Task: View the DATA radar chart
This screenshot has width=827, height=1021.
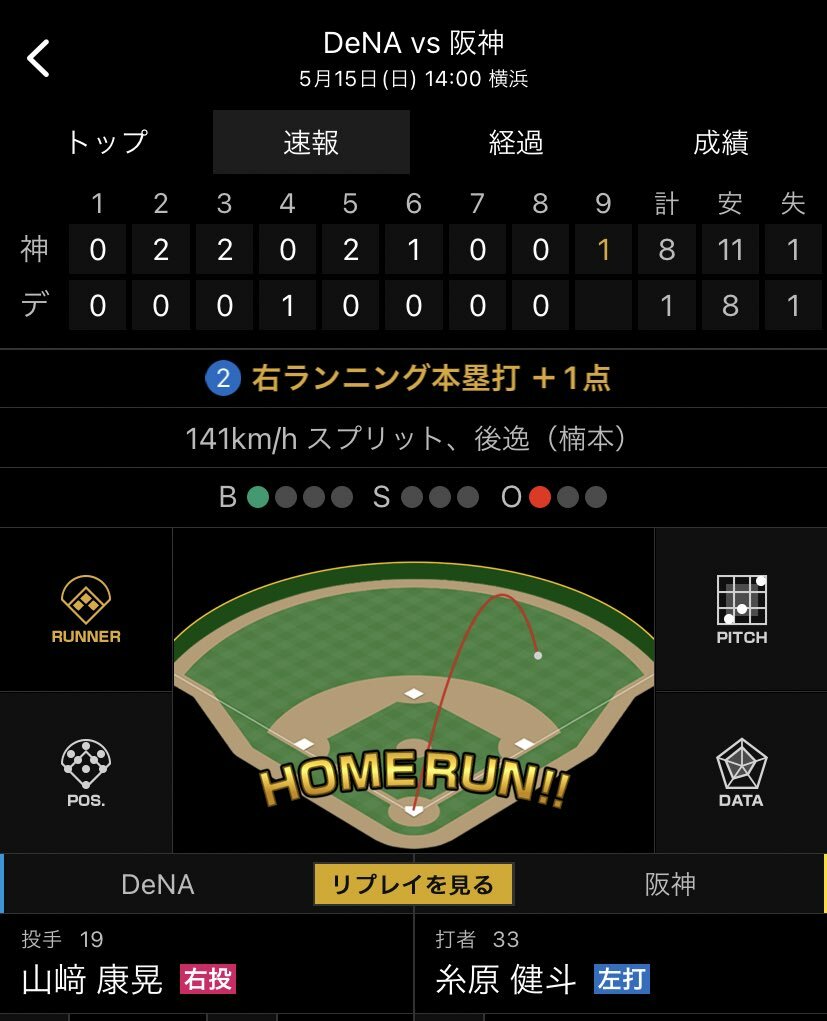Action: tap(741, 774)
